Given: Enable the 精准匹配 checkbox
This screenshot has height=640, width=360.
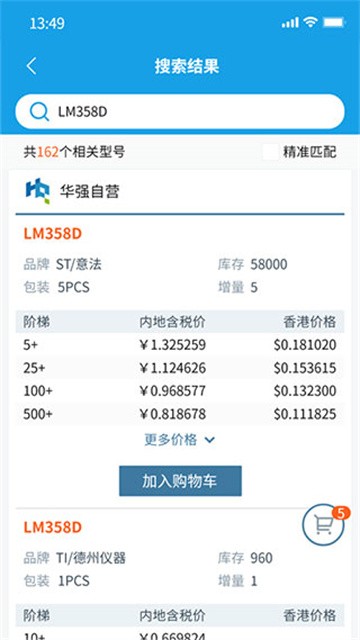Looking at the screenshot, I should click(270, 152).
